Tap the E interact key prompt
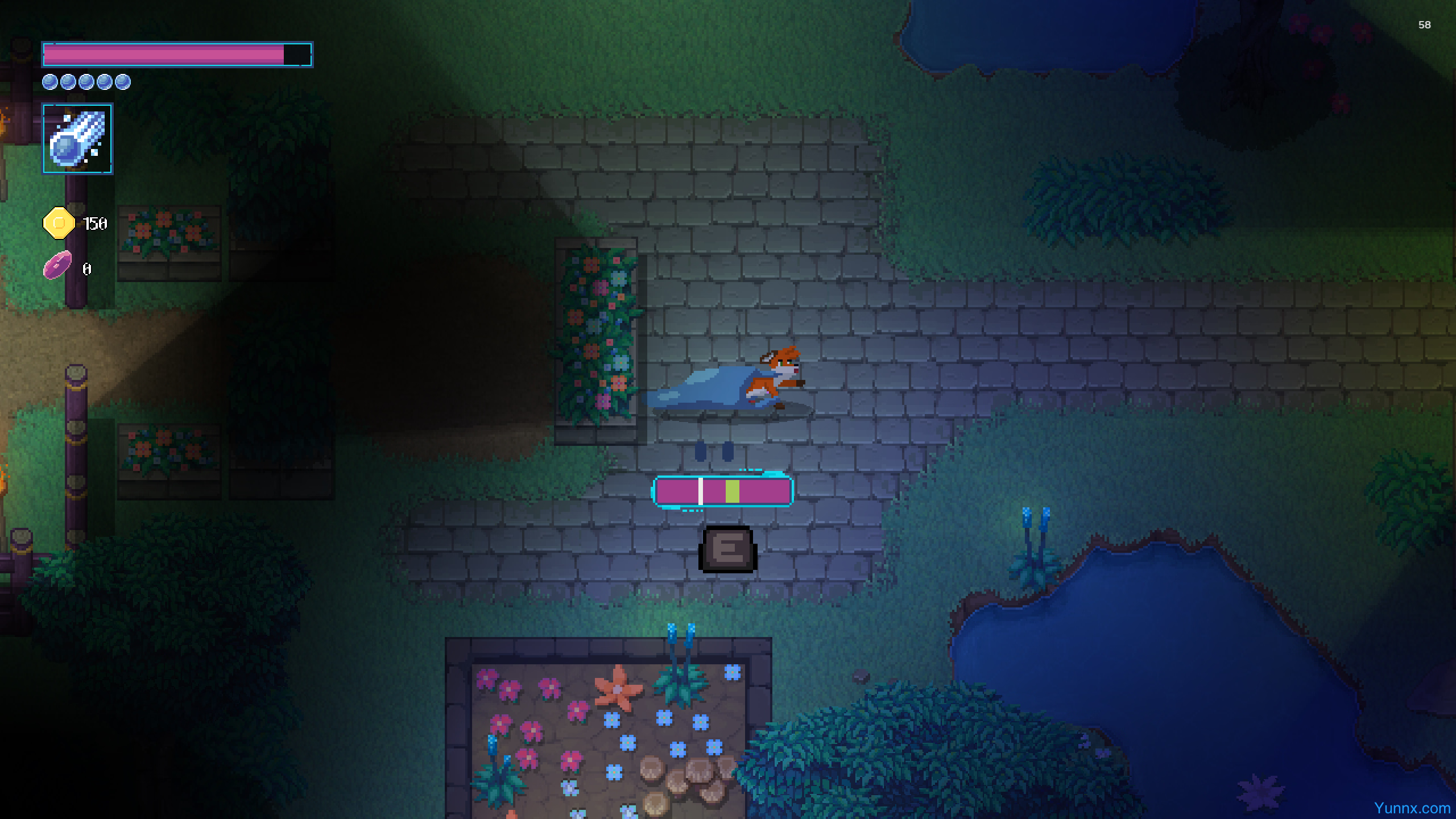This screenshot has height=819, width=1456. [727, 549]
